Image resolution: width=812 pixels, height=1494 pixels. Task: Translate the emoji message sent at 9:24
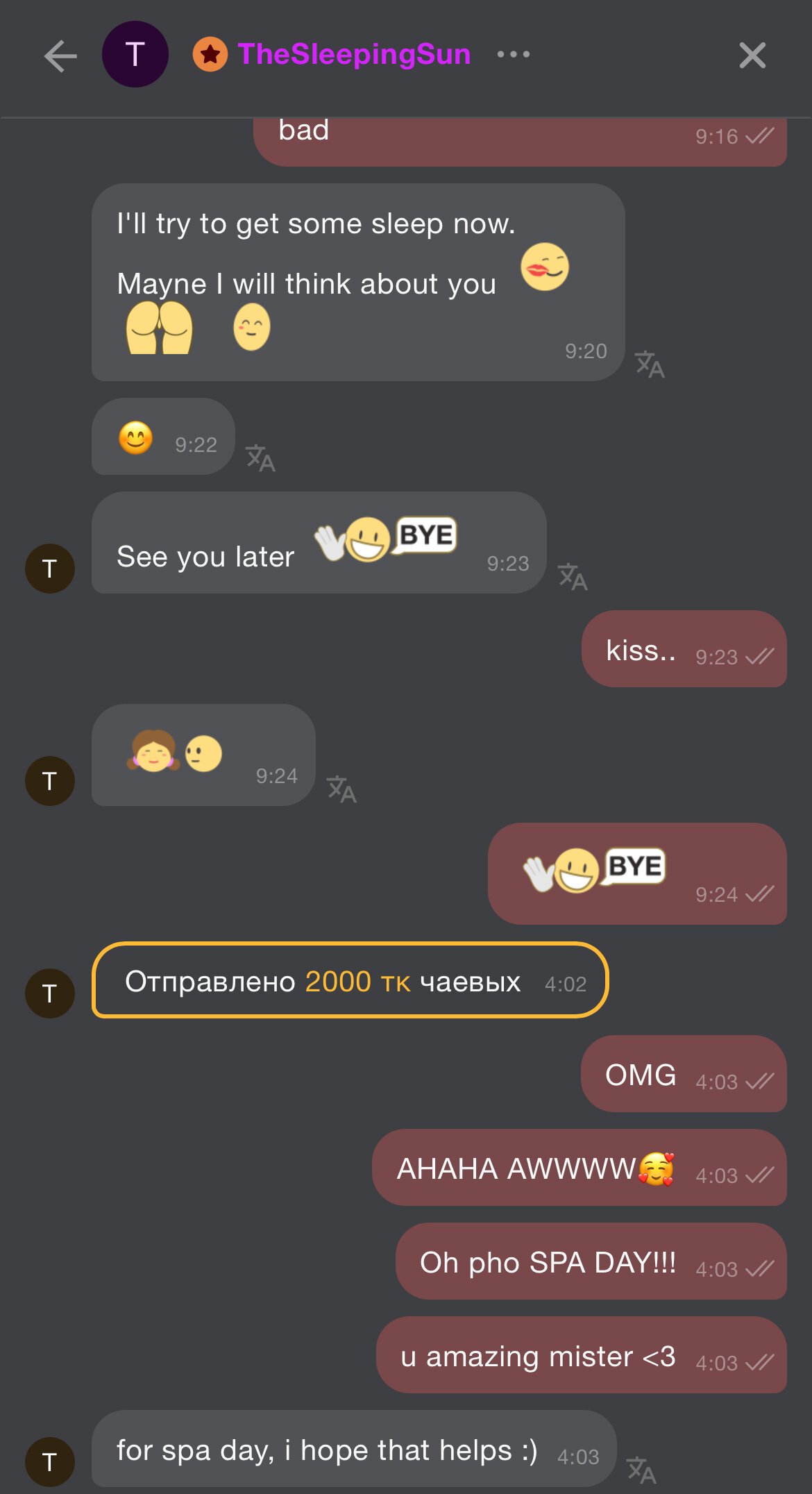click(x=341, y=789)
